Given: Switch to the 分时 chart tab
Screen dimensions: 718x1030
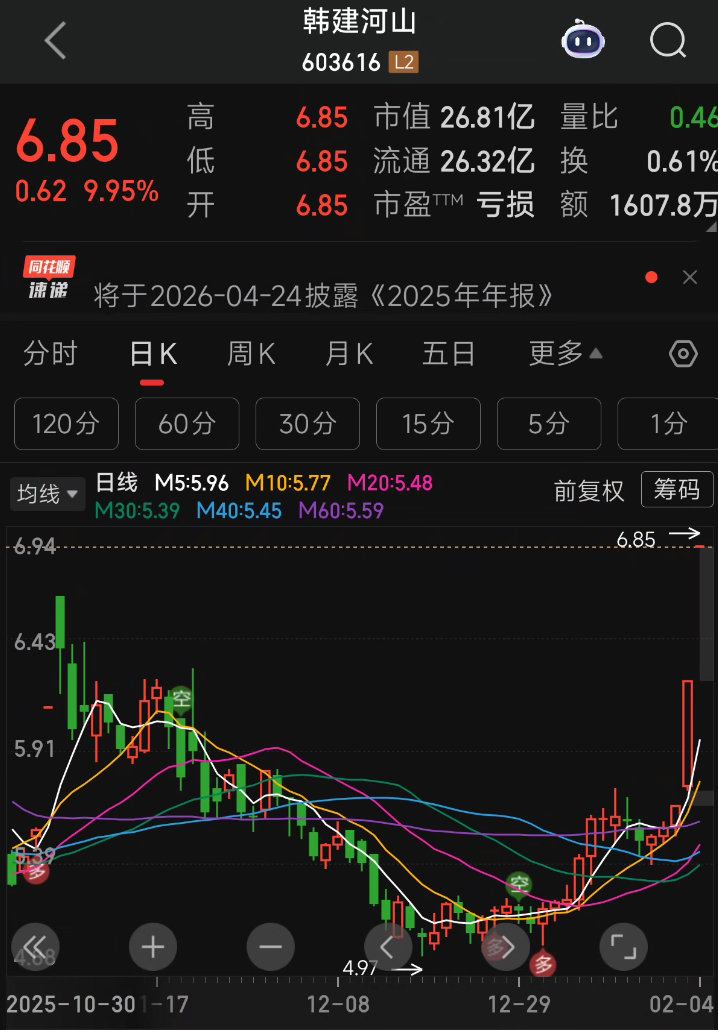Looking at the screenshot, I should click(50, 354).
